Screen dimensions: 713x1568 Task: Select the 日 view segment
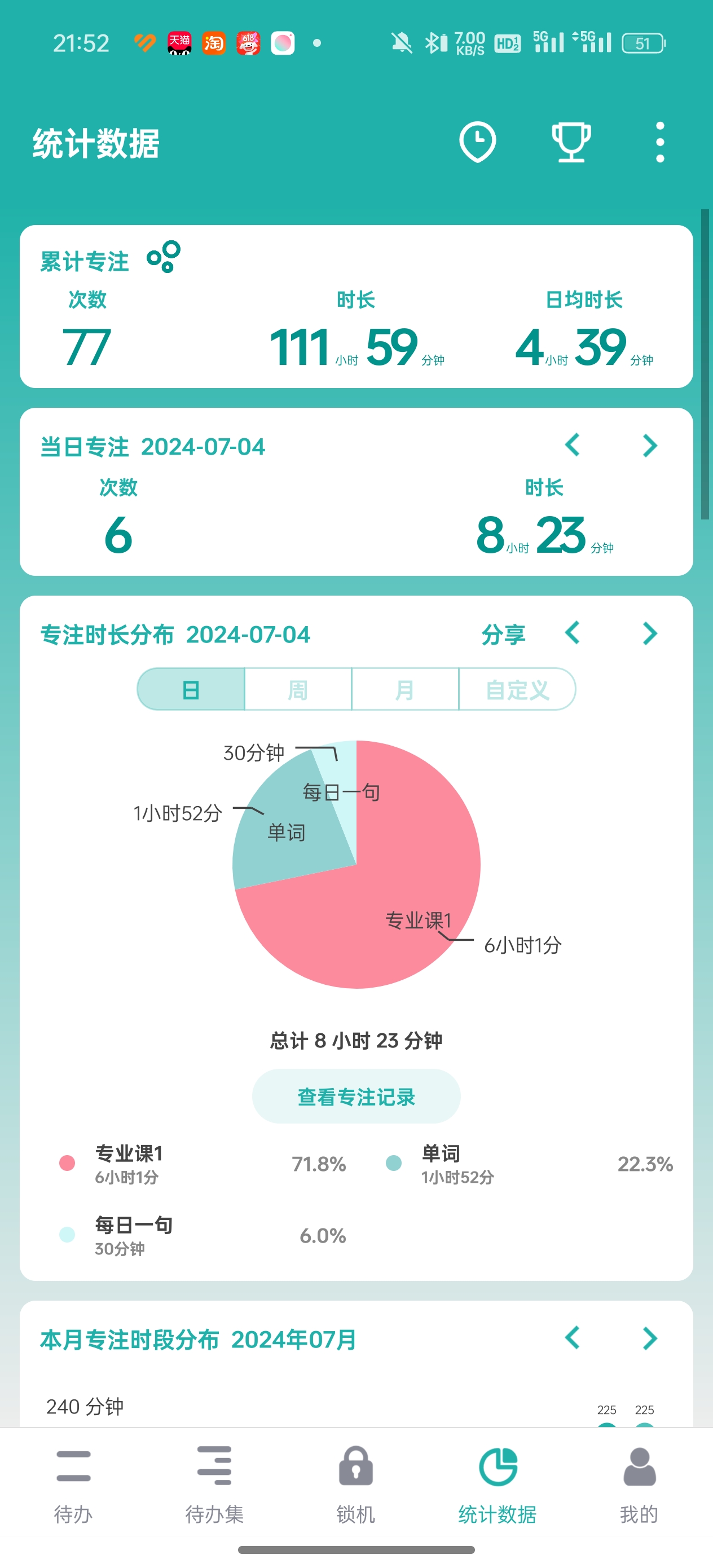191,690
